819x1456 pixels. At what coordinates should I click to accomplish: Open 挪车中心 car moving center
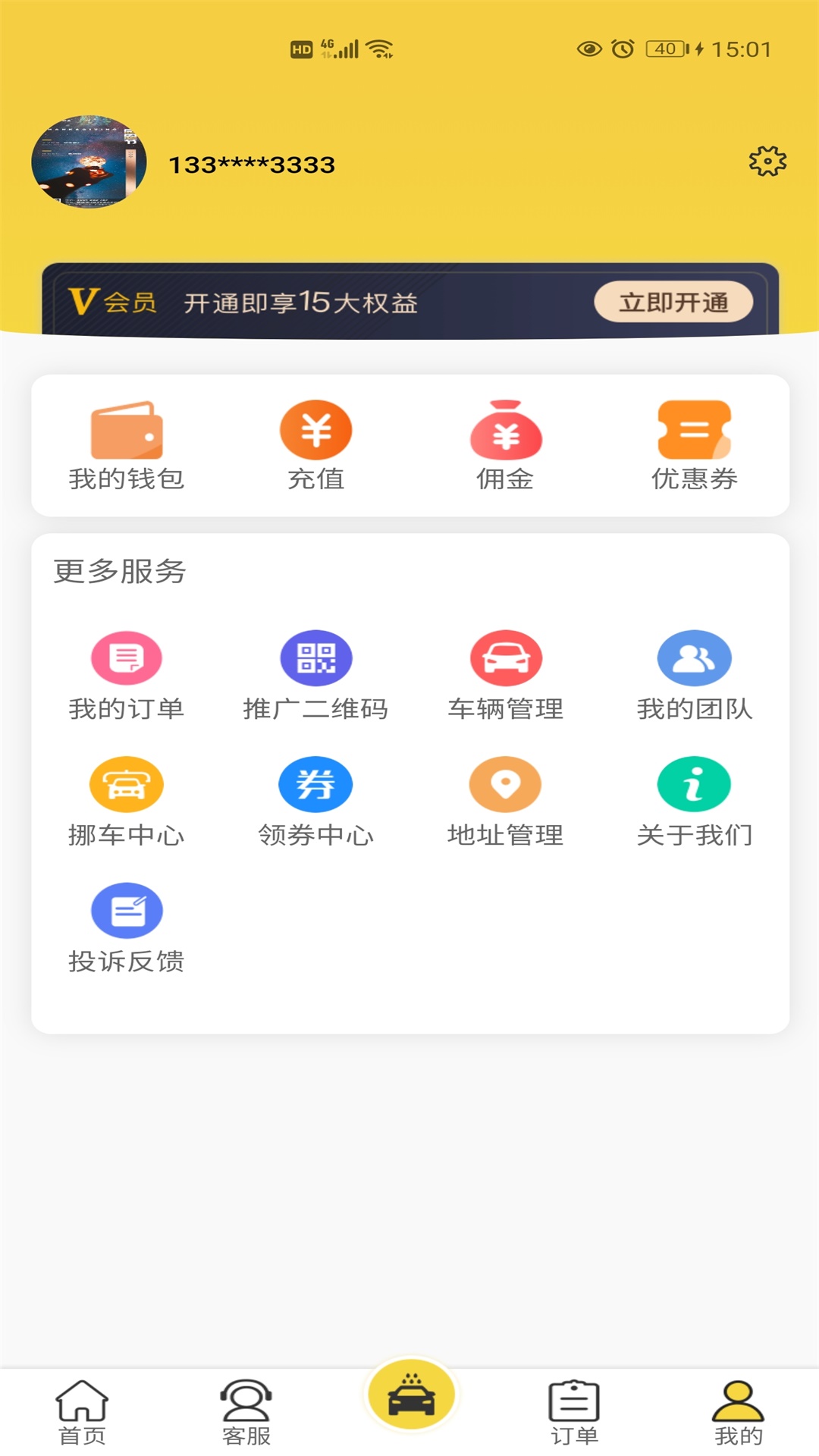[127, 802]
